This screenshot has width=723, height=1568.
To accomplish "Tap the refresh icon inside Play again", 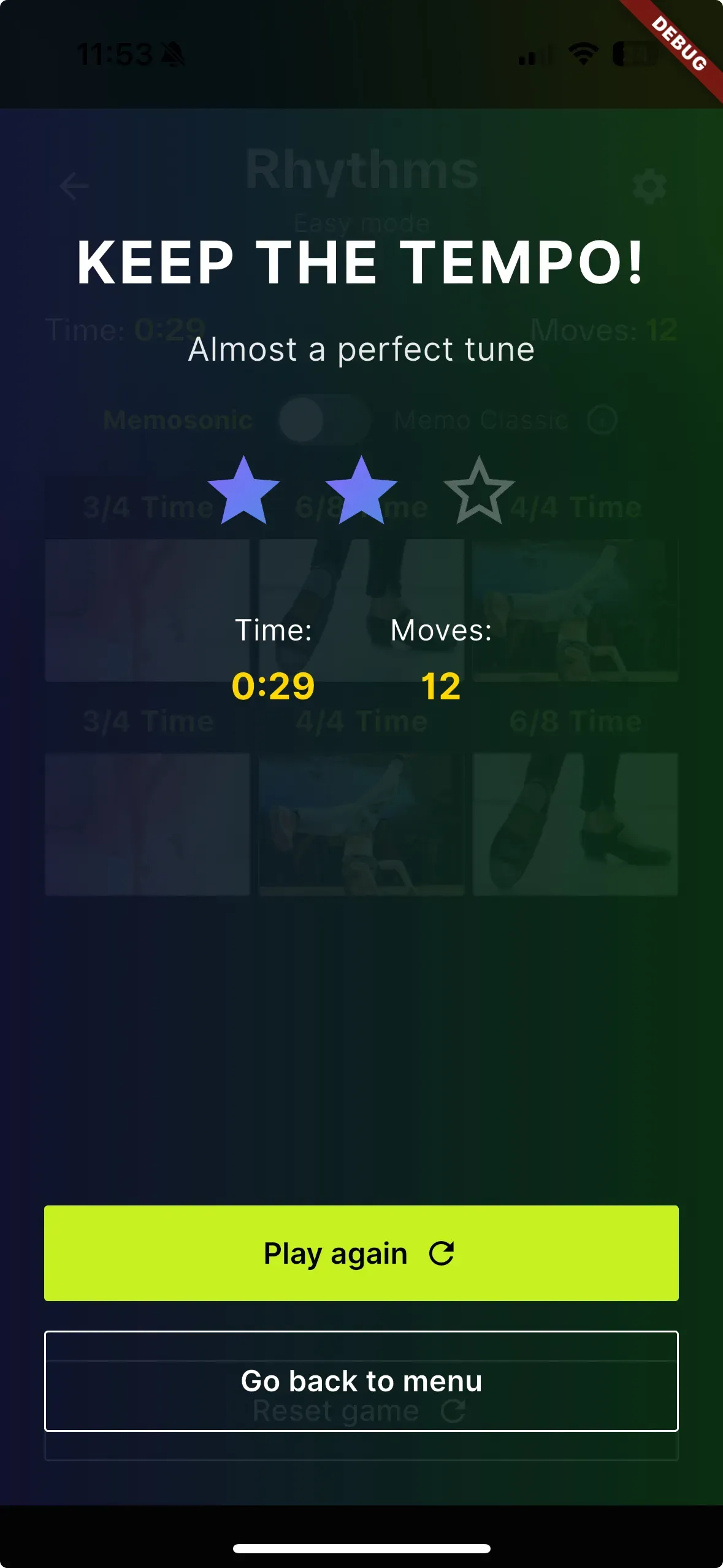I will [443, 1253].
